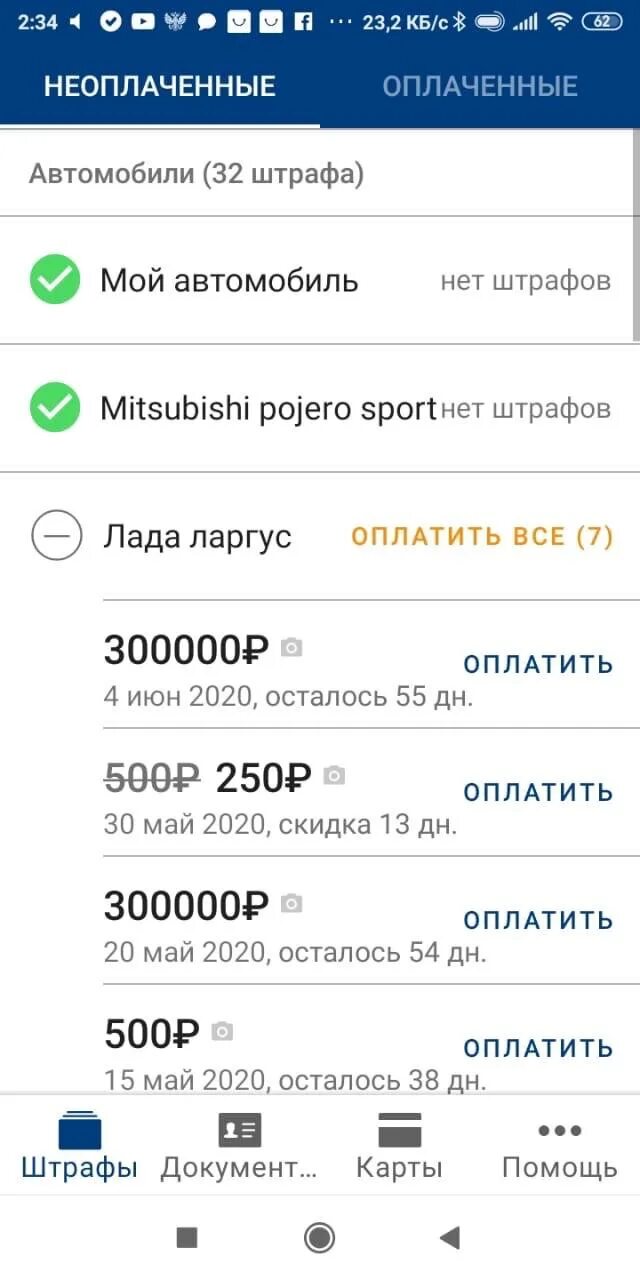The width and height of the screenshot is (640, 1280).
Task: Go to the Штрафы tab
Action: click(80, 1146)
